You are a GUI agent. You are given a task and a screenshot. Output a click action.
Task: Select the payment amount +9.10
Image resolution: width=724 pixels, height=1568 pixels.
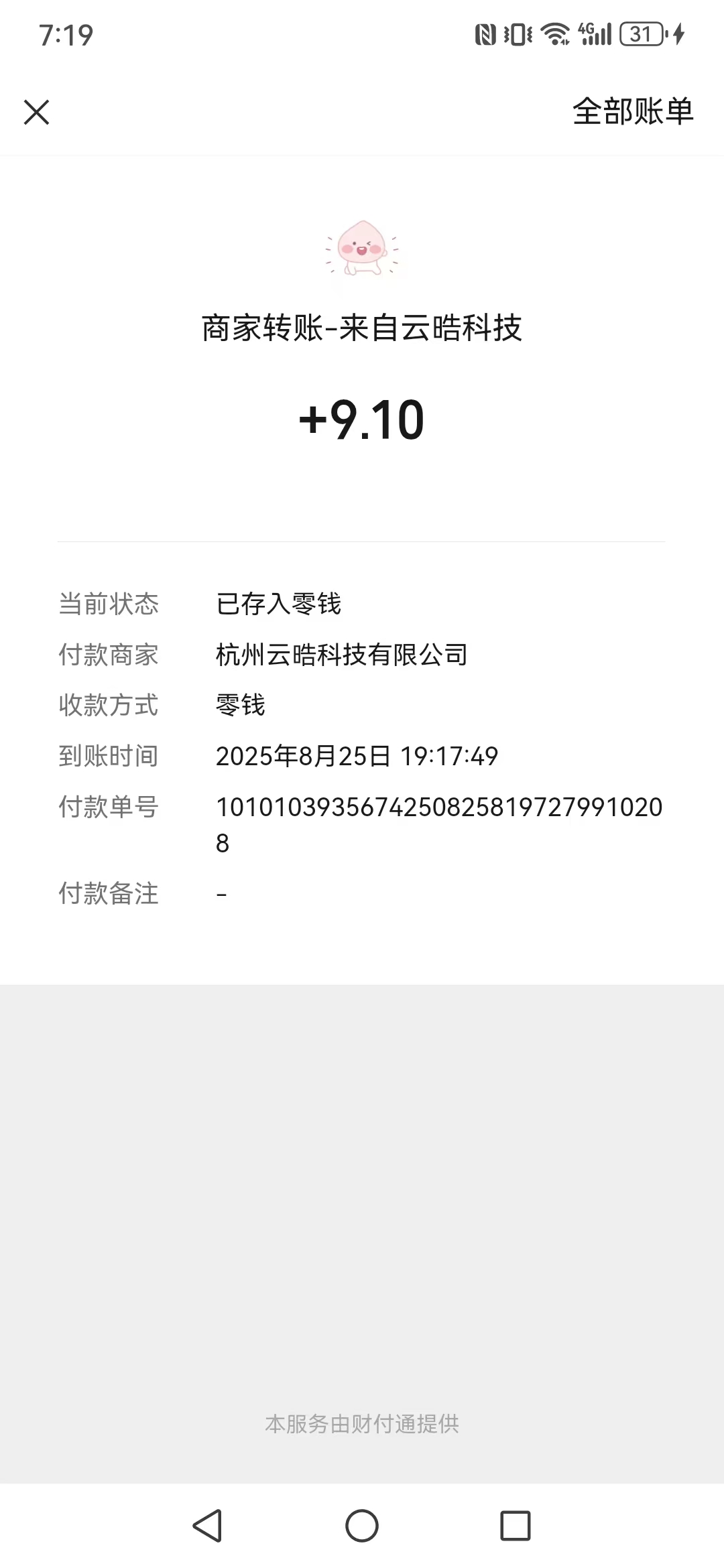[x=362, y=419]
